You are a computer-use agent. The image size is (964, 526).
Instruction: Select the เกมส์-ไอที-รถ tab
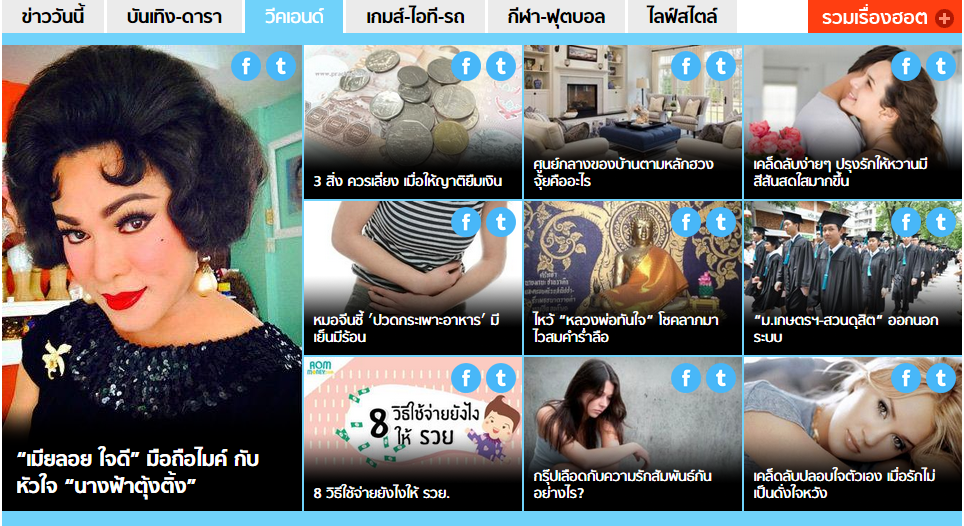coord(415,17)
